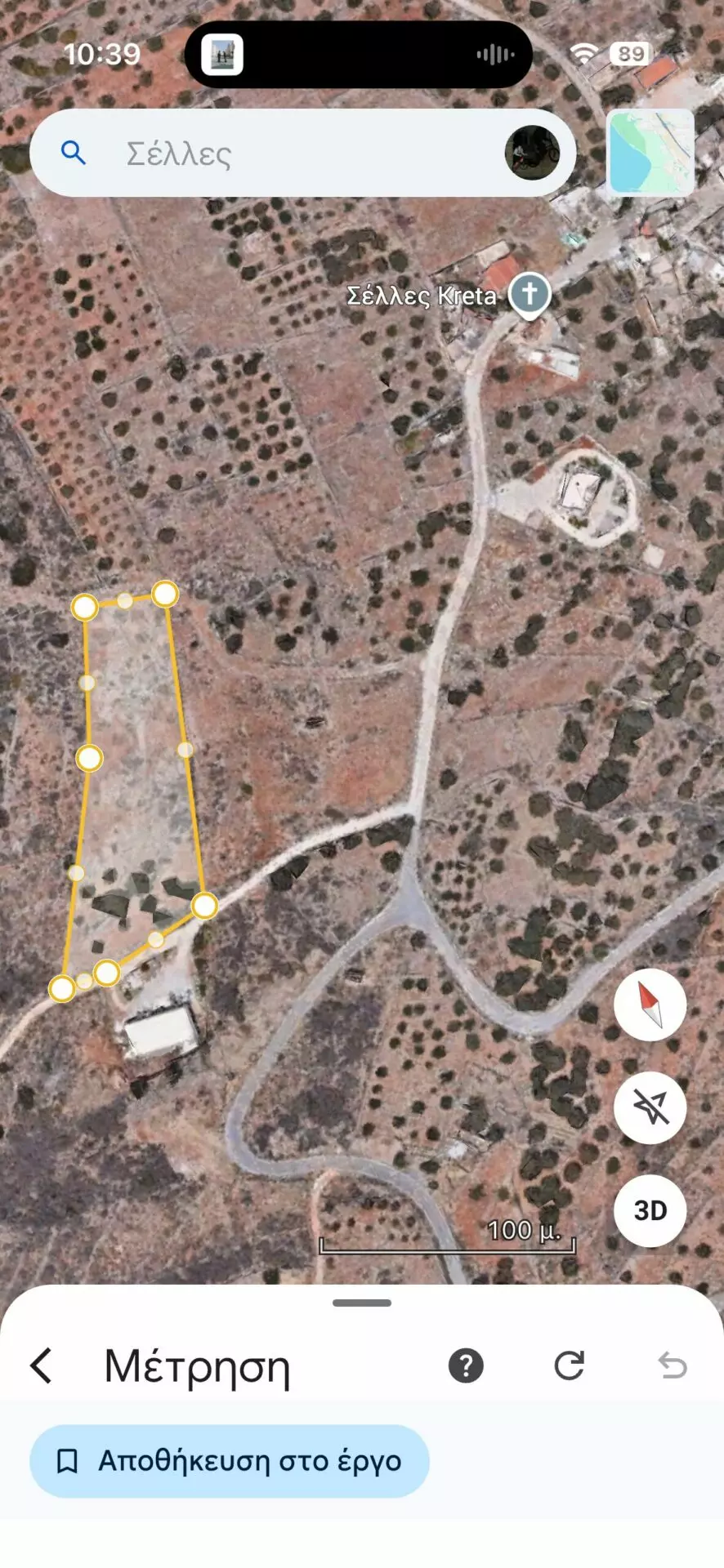Viewport: 724px width, 1568px height.
Task: Open the map layers thumbnail
Action: [650, 153]
